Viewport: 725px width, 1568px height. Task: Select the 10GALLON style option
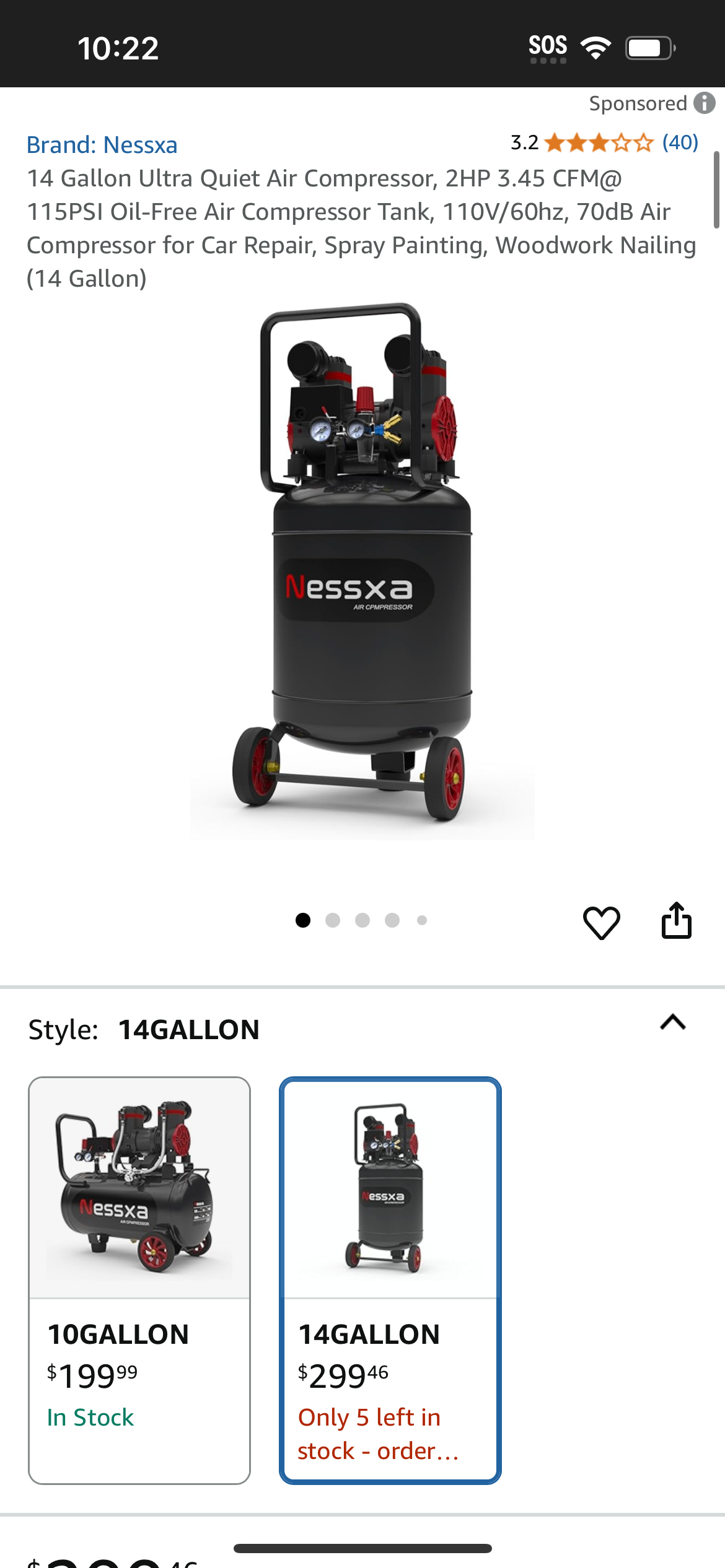pyautogui.click(x=139, y=1280)
